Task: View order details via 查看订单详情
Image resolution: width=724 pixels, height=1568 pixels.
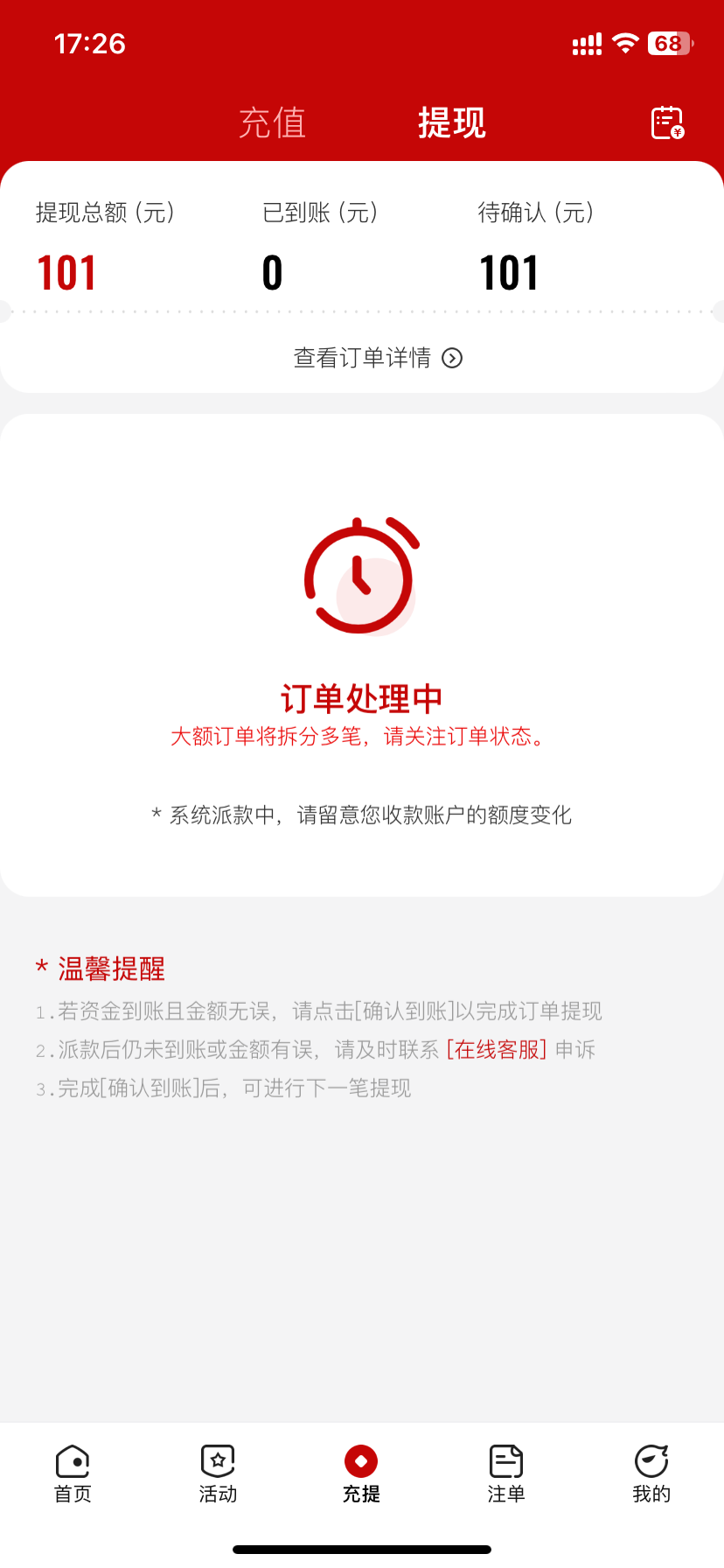Action: coord(377,358)
